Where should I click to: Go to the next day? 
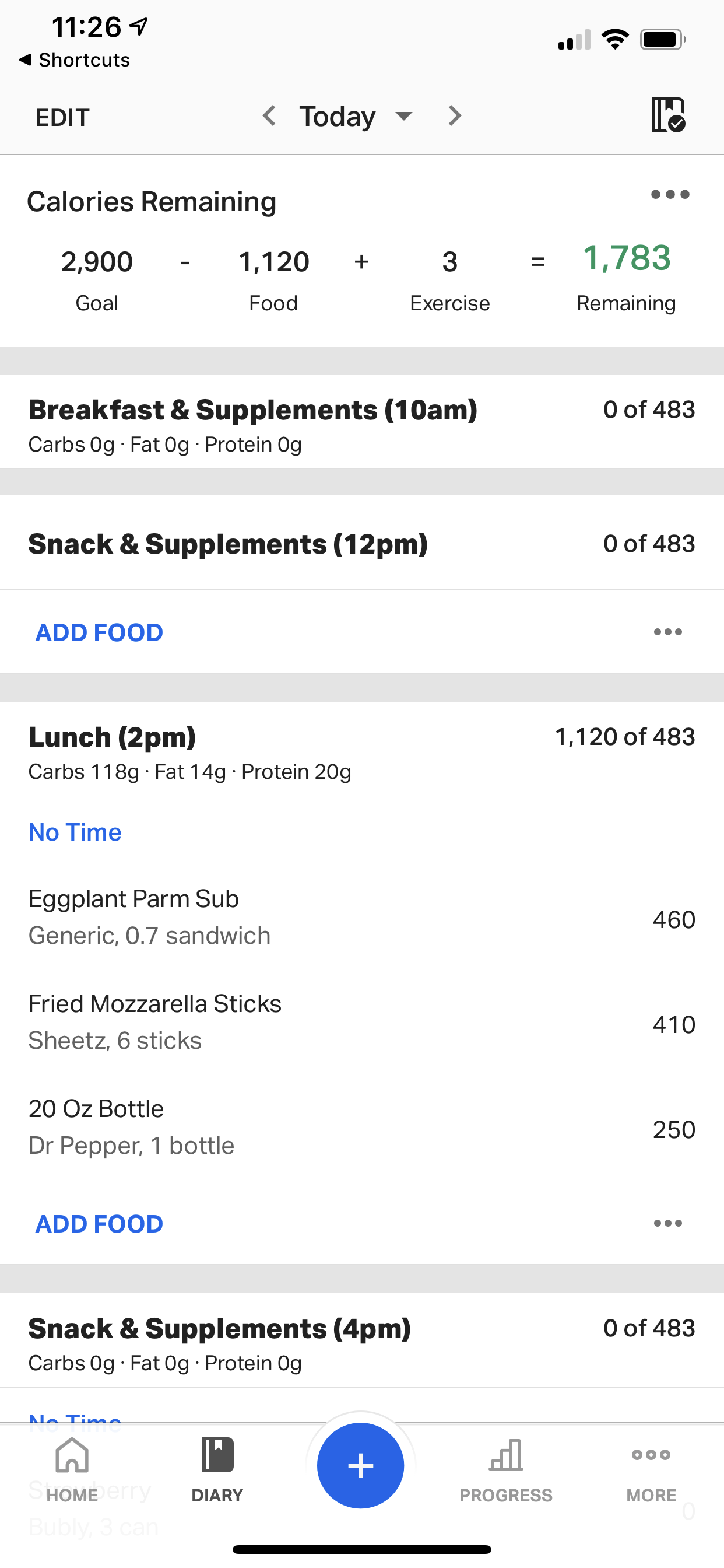pyautogui.click(x=455, y=116)
